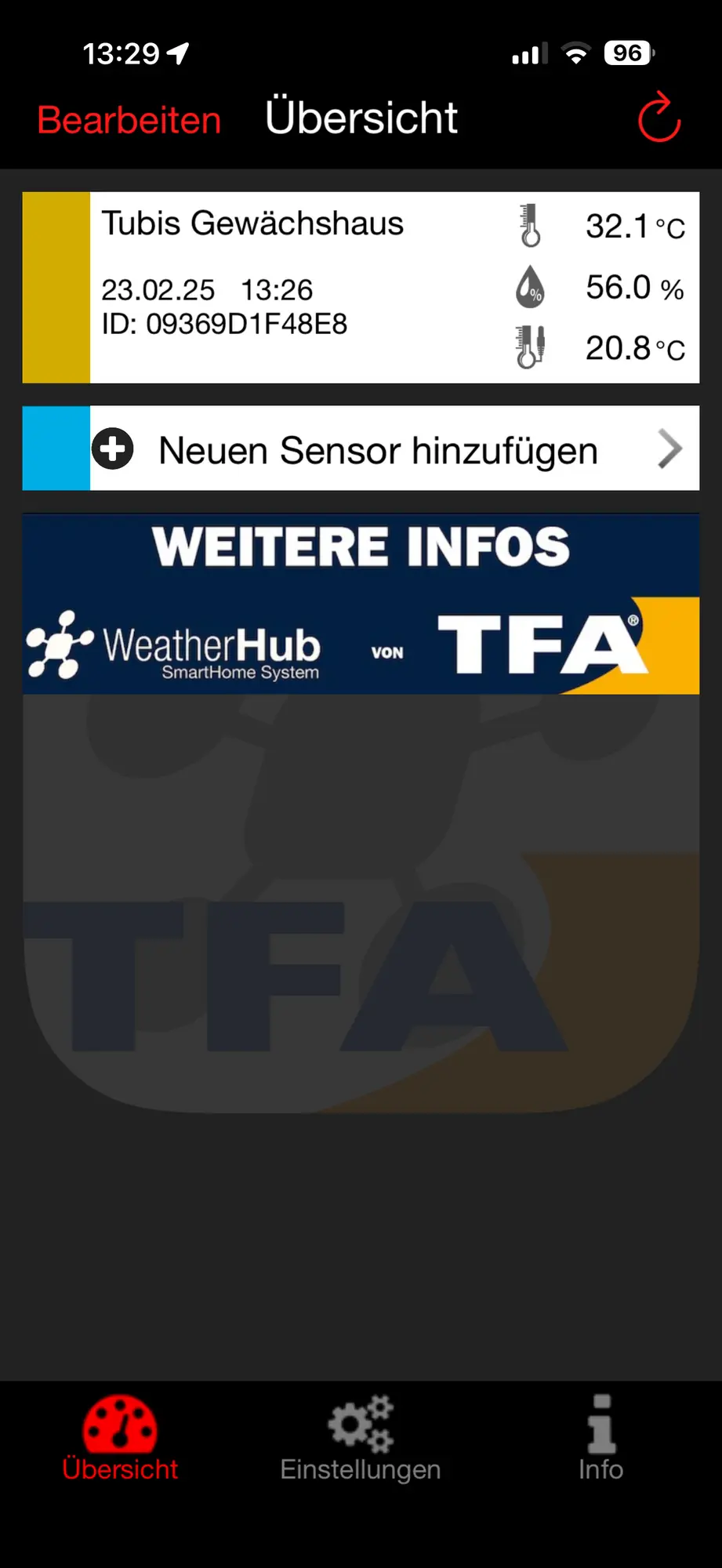
Task: Switch to the Info tab
Action: [x=600, y=1439]
